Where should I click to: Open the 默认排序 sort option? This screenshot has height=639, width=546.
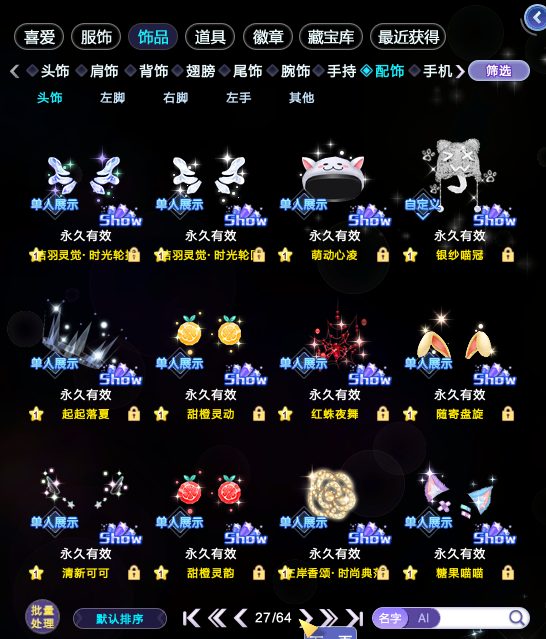(120, 619)
